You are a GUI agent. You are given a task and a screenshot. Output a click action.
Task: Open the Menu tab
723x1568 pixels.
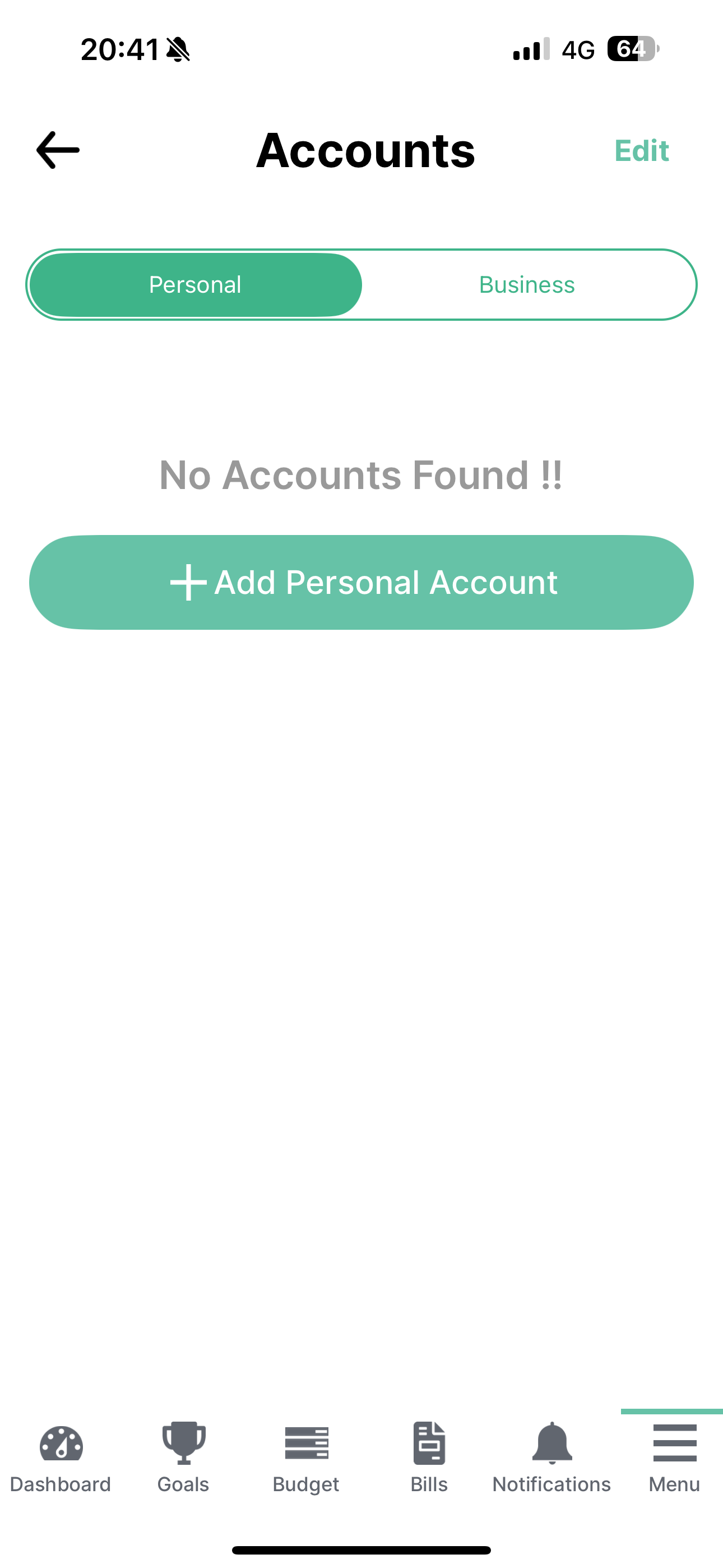point(674,1457)
